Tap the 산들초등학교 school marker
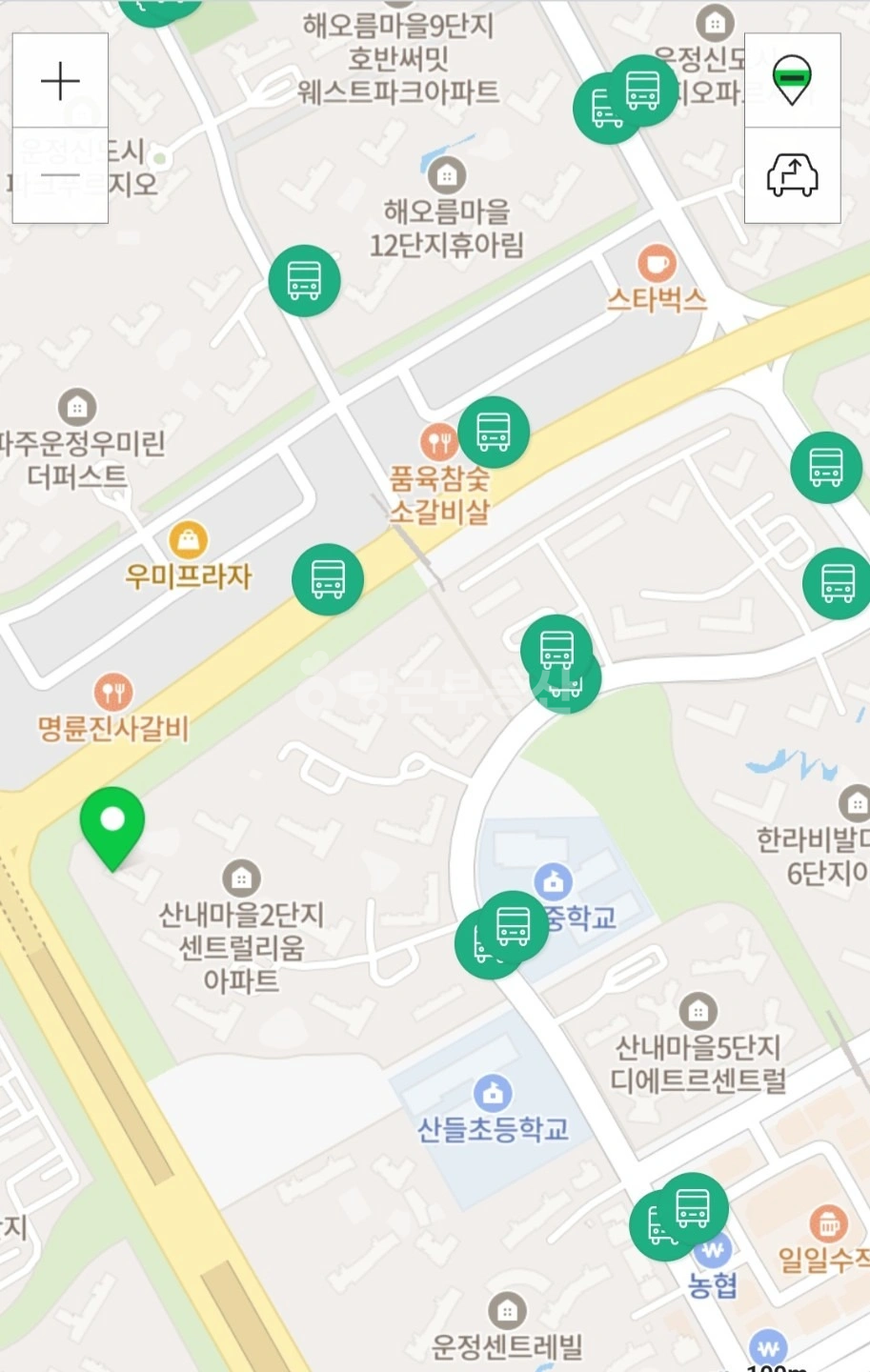The width and height of the screenshot is (870, 1372). [x=492, y=1094]
